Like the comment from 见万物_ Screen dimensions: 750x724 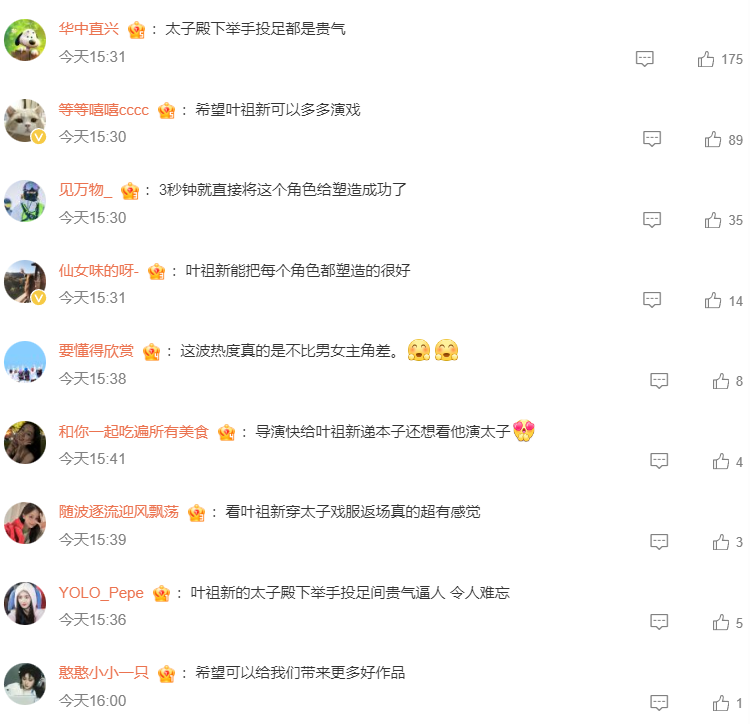pos(713,220)
